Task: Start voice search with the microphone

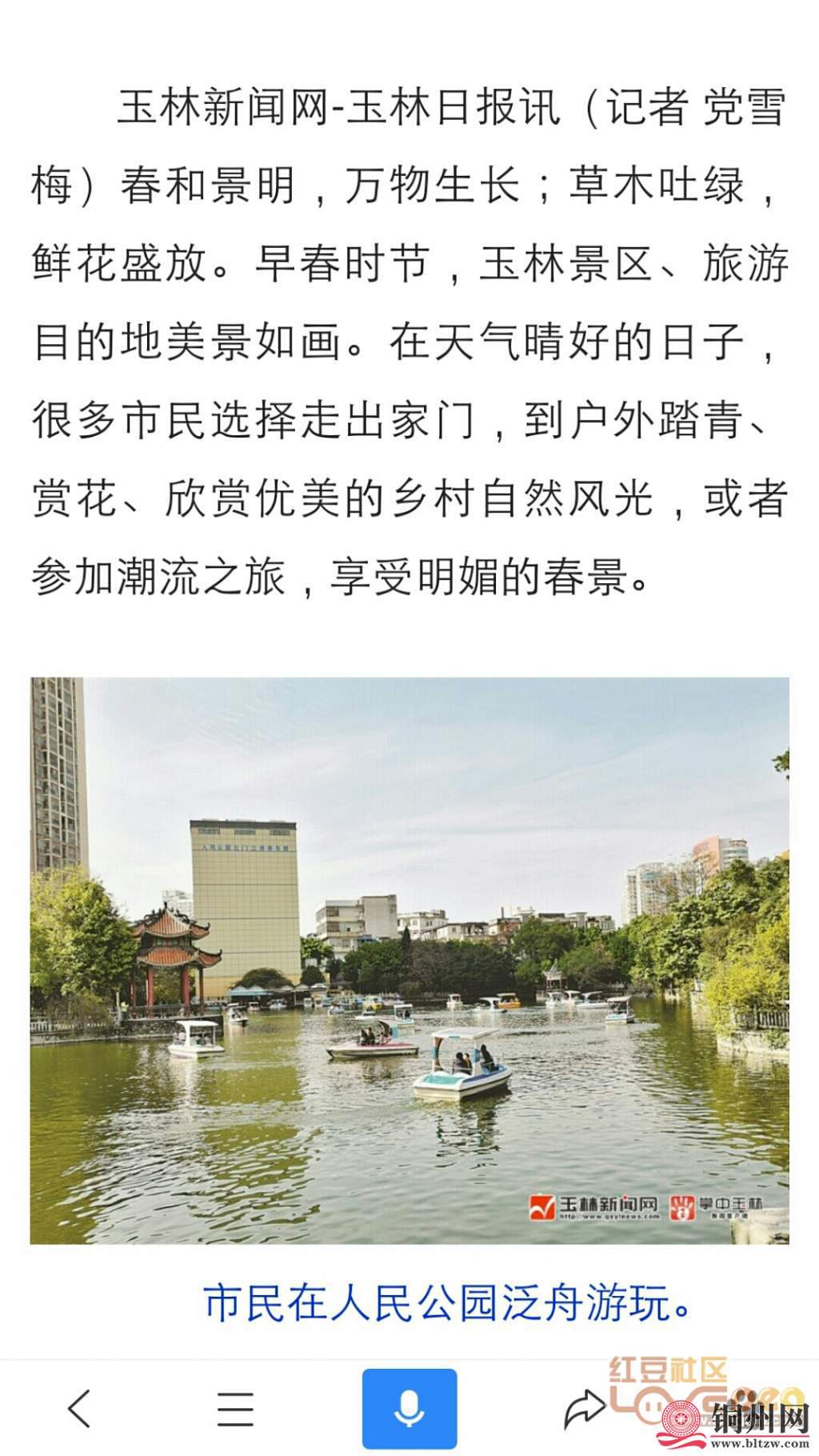Action: [409, 1409]
